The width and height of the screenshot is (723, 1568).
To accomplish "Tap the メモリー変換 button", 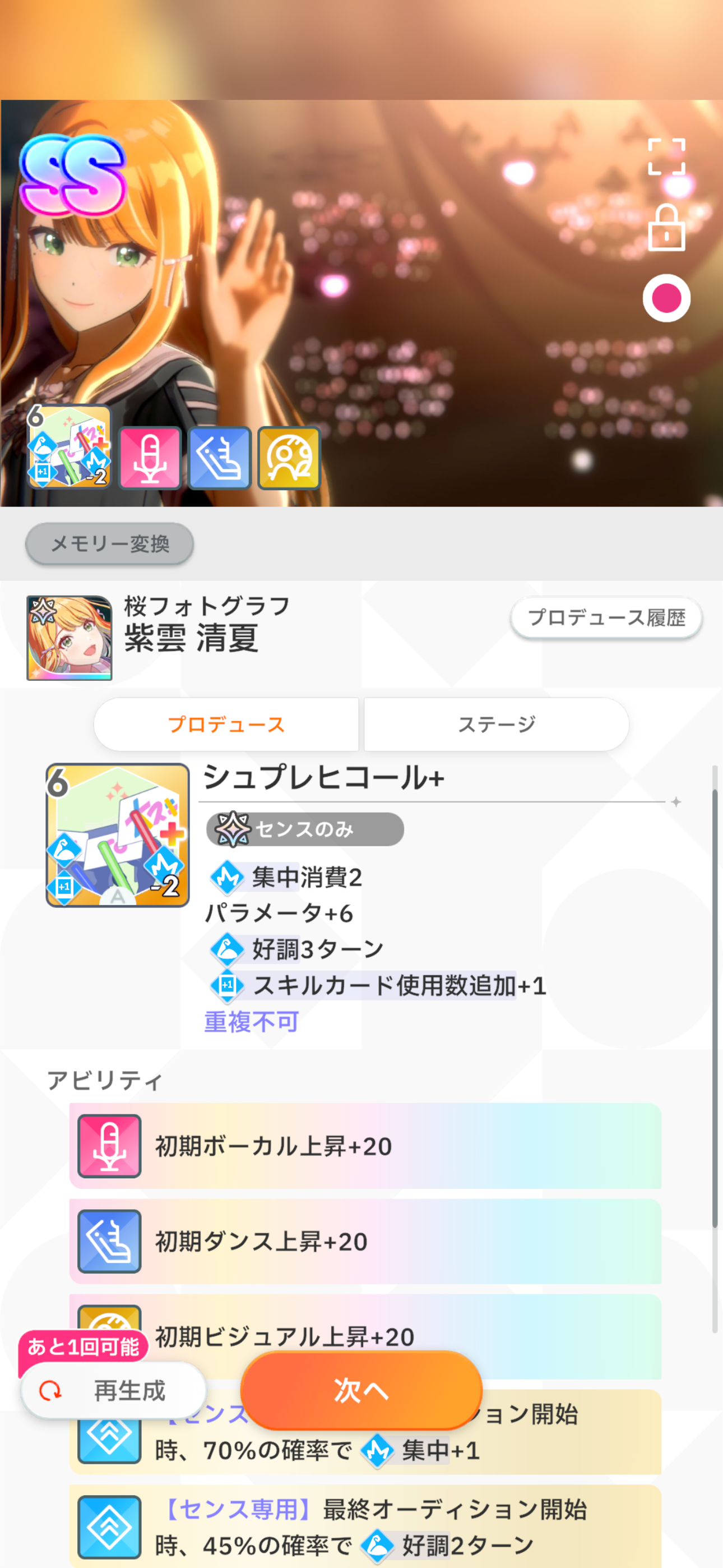I will pyautogui.click(x=109, y=543).
